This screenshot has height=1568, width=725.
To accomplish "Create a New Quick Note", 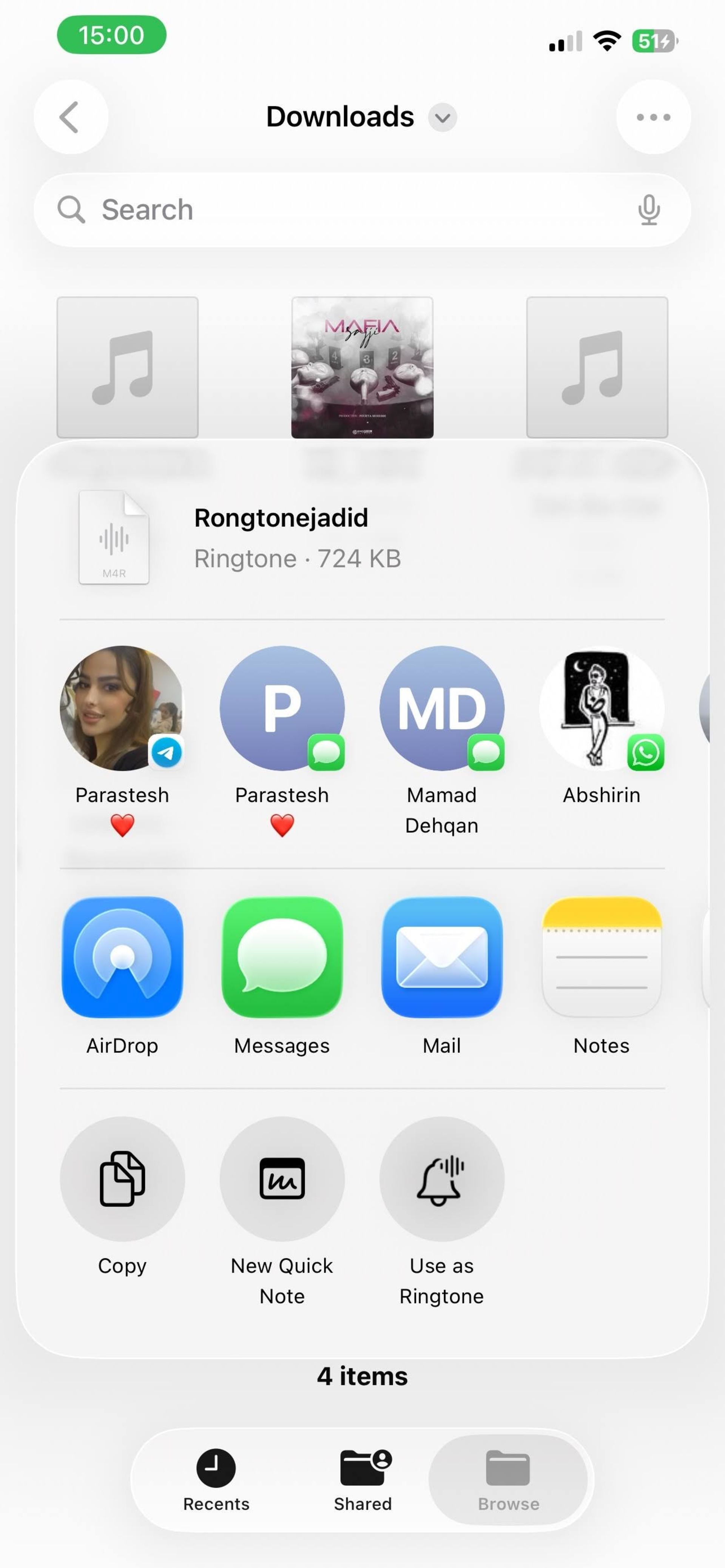I will (282, 1178).
